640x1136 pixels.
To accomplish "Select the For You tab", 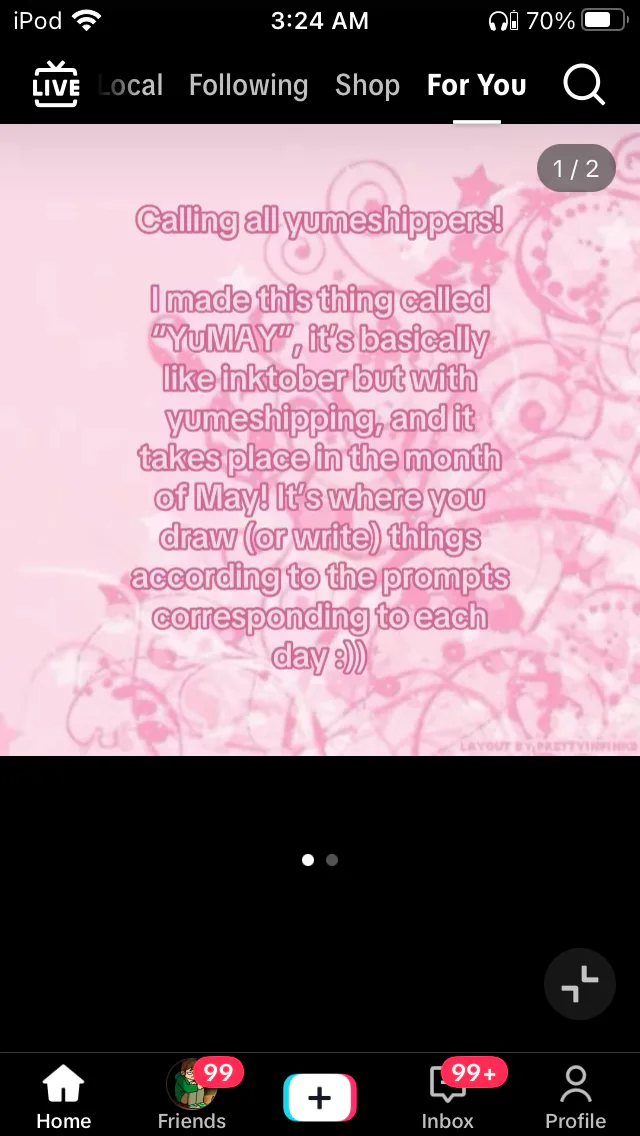I will coord(476,85).
